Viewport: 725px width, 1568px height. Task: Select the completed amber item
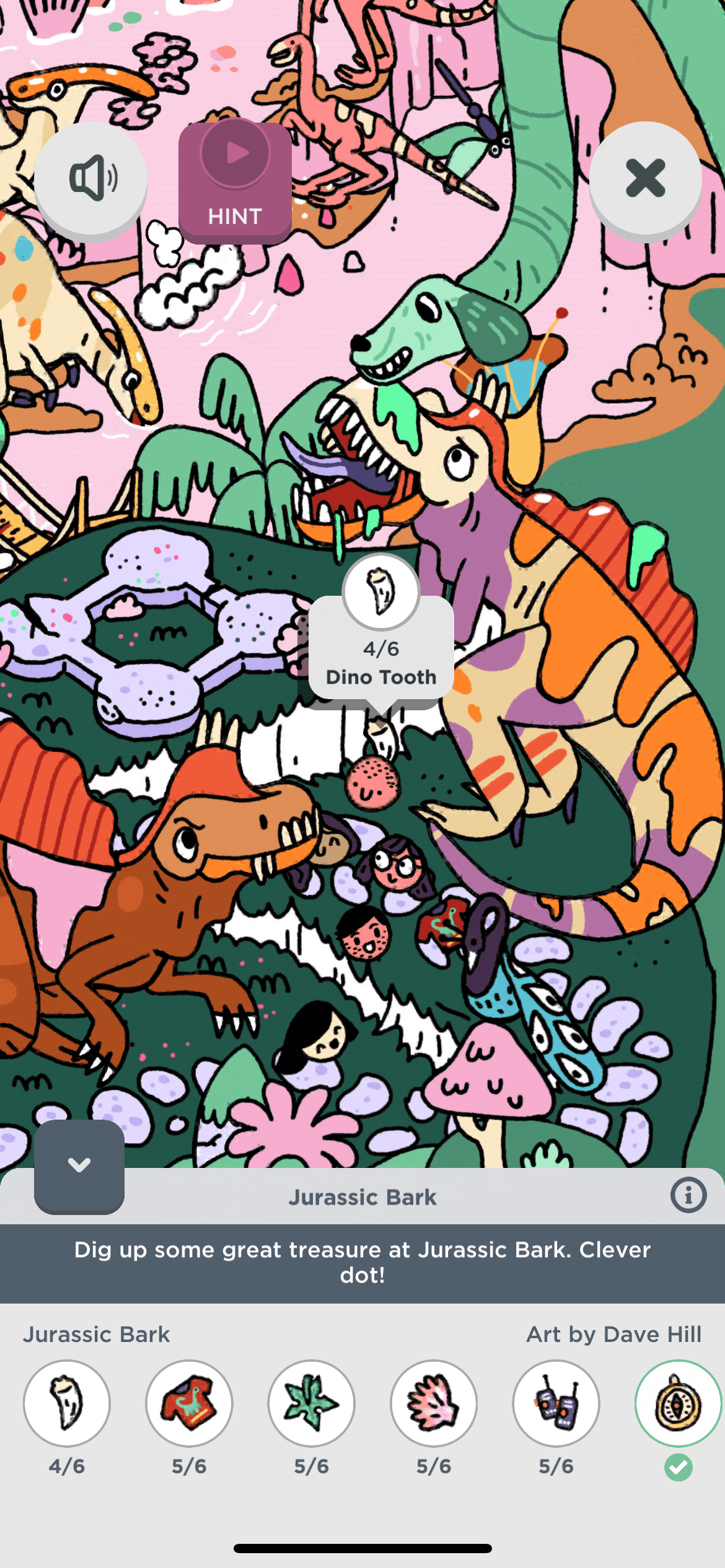678,1403
